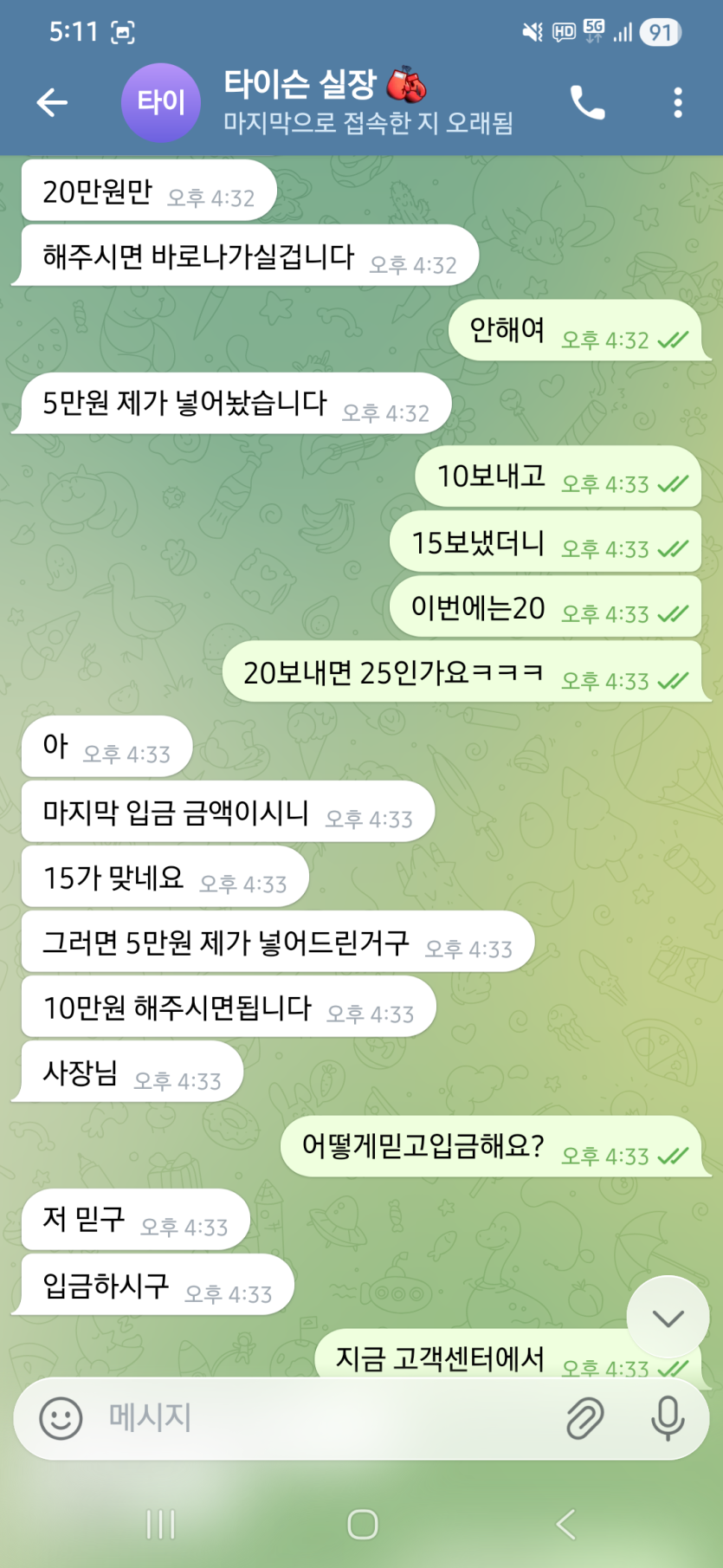Image resolution: width=723 pixels, height=1568 pixels.
Task: Jump to the latest message arrow
Action: pyautogui.click(x=668, y=1318)
